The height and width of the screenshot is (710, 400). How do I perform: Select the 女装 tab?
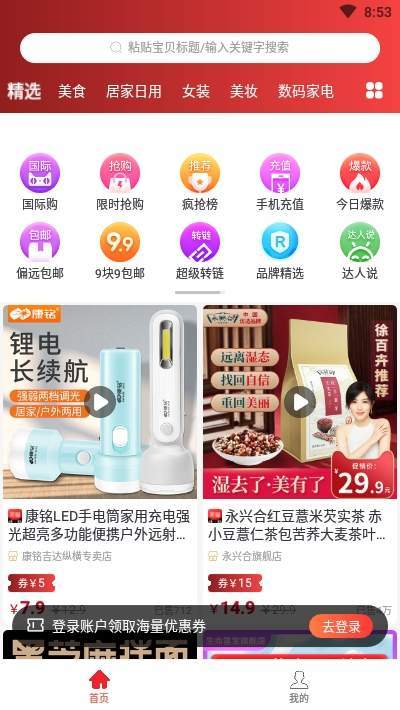pos(196,91)
